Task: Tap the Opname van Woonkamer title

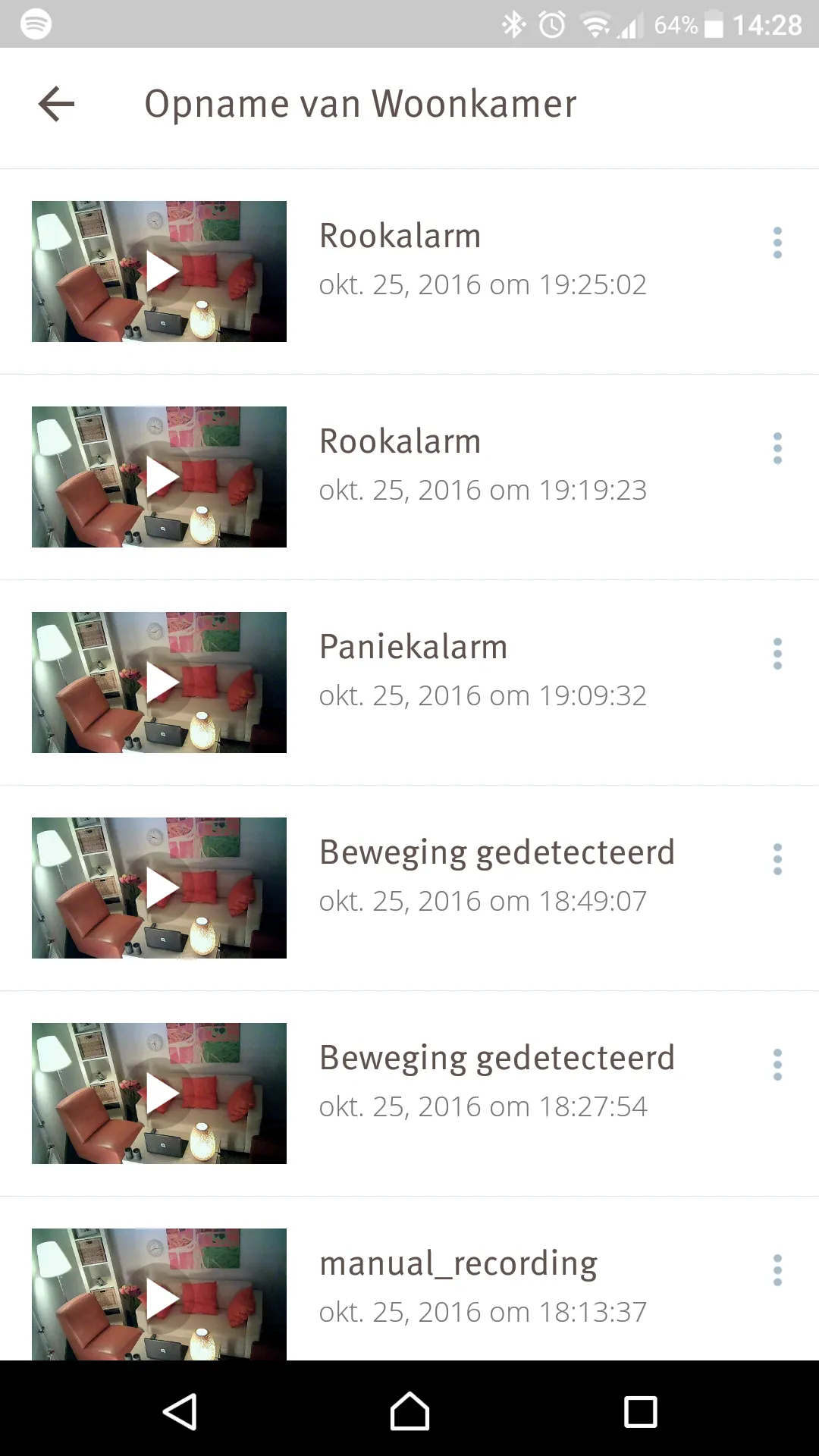Action: tap(362, 104)
